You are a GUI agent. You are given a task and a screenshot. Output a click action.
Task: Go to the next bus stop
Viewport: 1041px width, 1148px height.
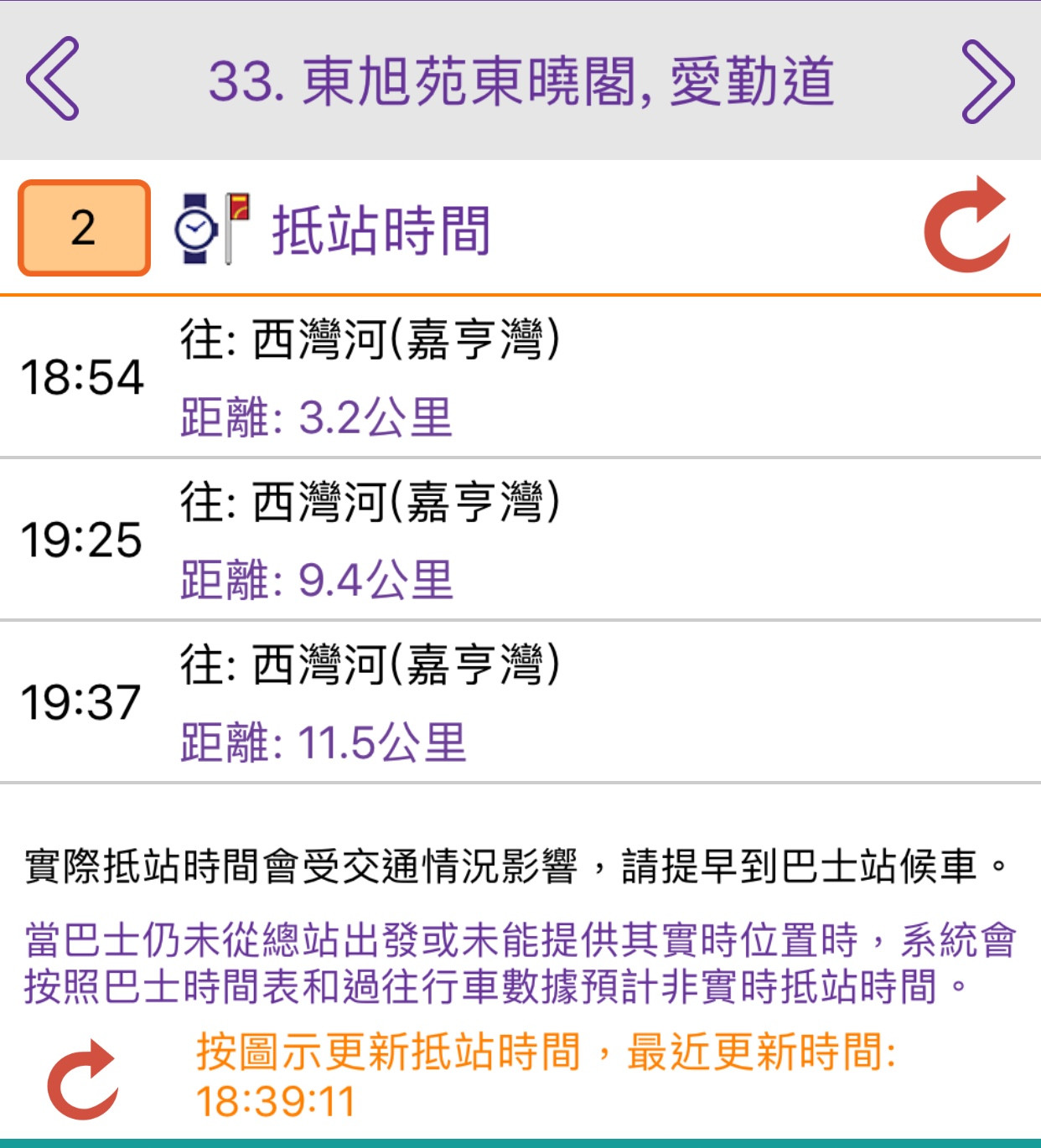pyautogui.click(x=987, y=81)
